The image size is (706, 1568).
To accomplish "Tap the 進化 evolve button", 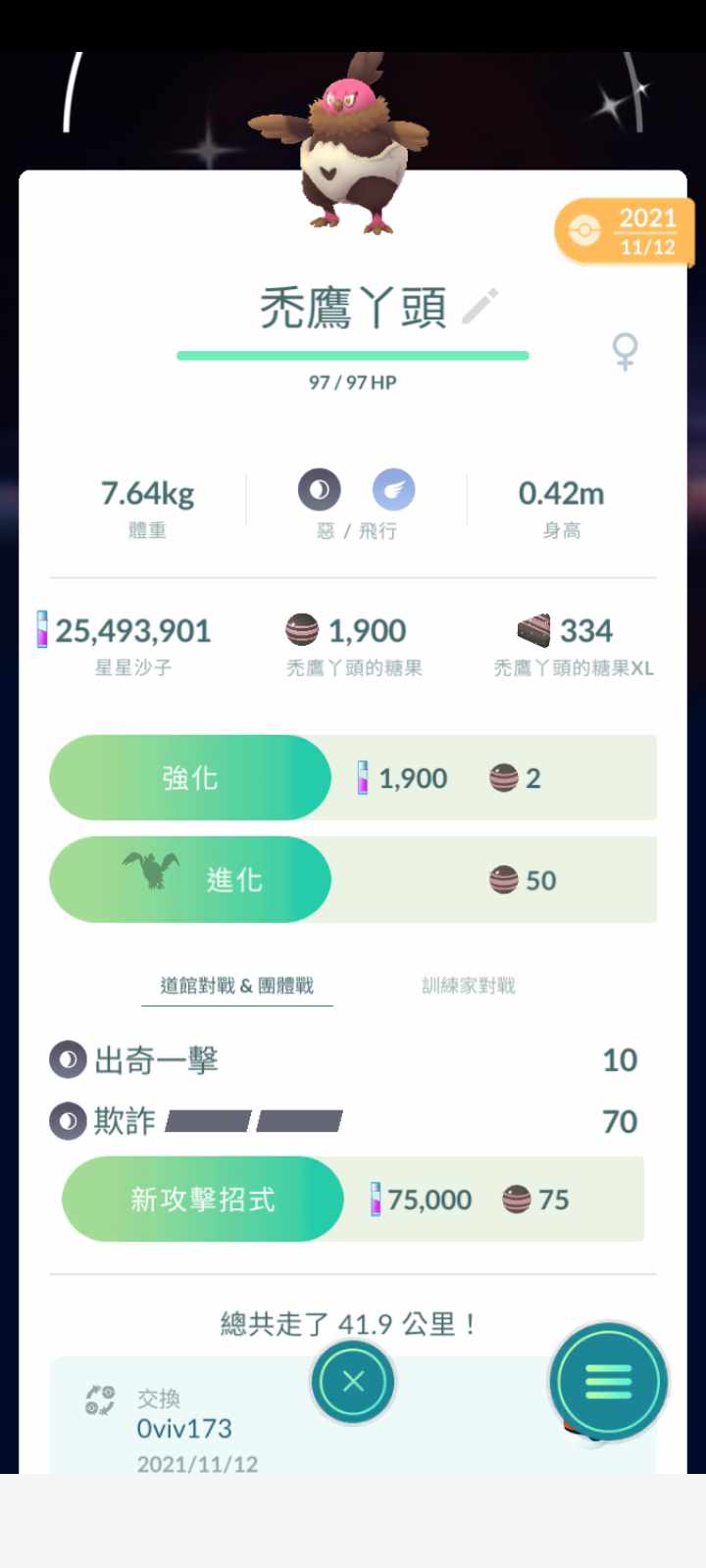I will coord(190,880).
